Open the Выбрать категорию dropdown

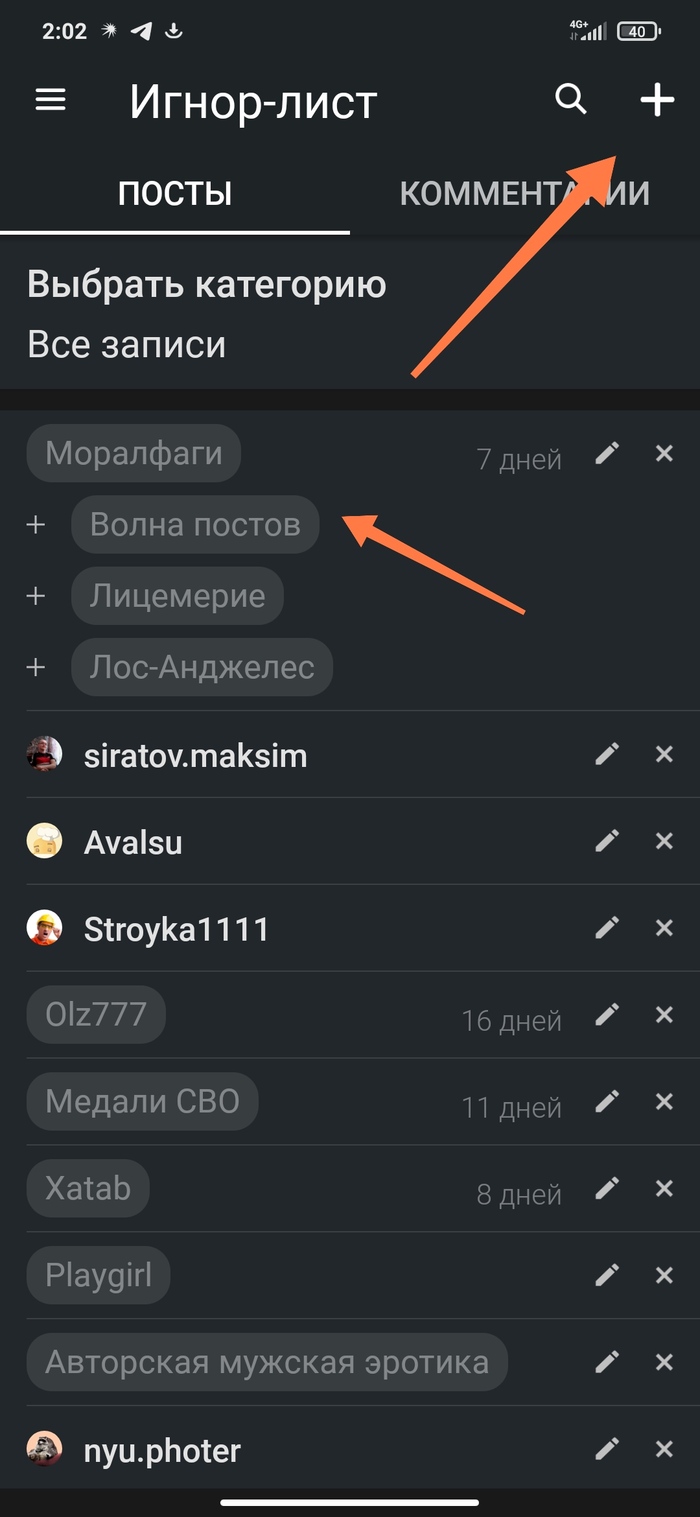click(x=206, y=315)
